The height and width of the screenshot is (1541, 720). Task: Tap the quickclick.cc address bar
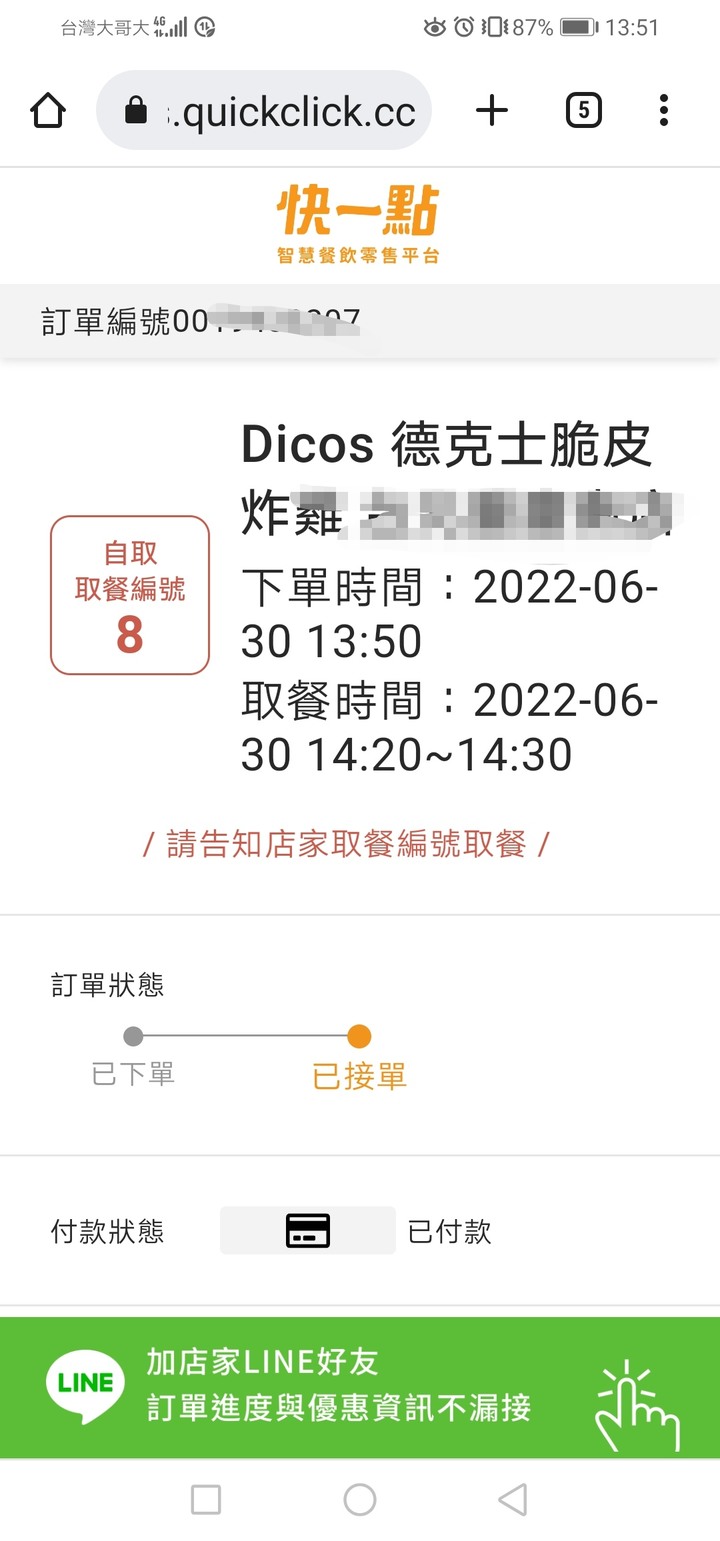click(x=264, y=110)
